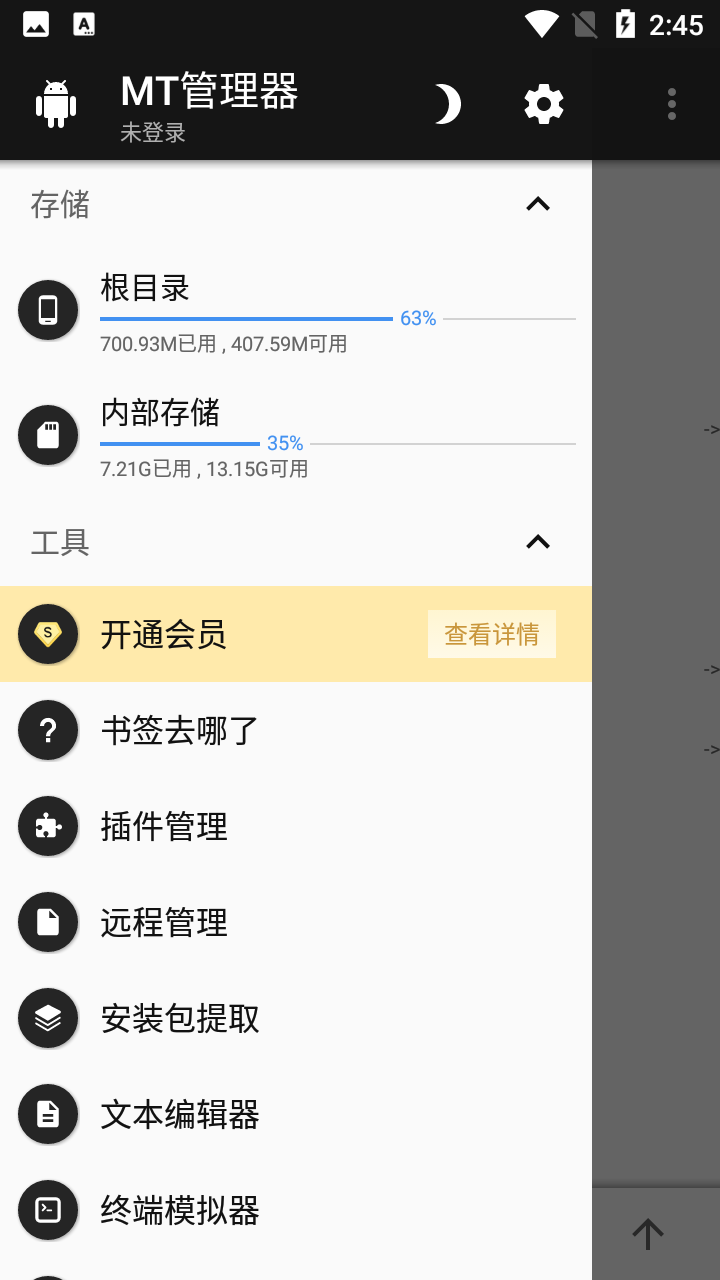Open 远程管理 from the tools list

coord(162,922)
